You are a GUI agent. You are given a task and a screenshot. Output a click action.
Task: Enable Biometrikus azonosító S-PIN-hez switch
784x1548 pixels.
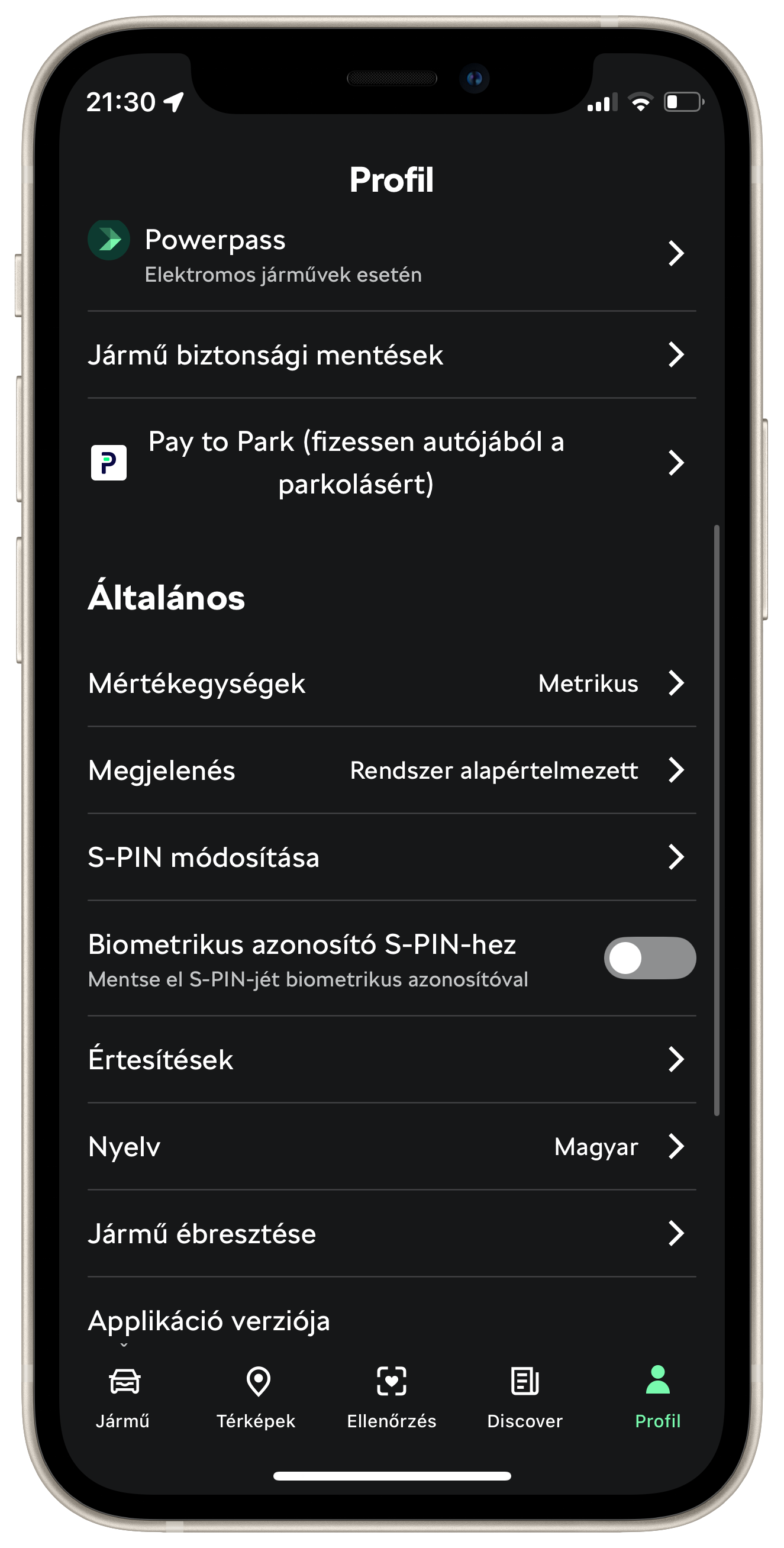tap(650, 958)
